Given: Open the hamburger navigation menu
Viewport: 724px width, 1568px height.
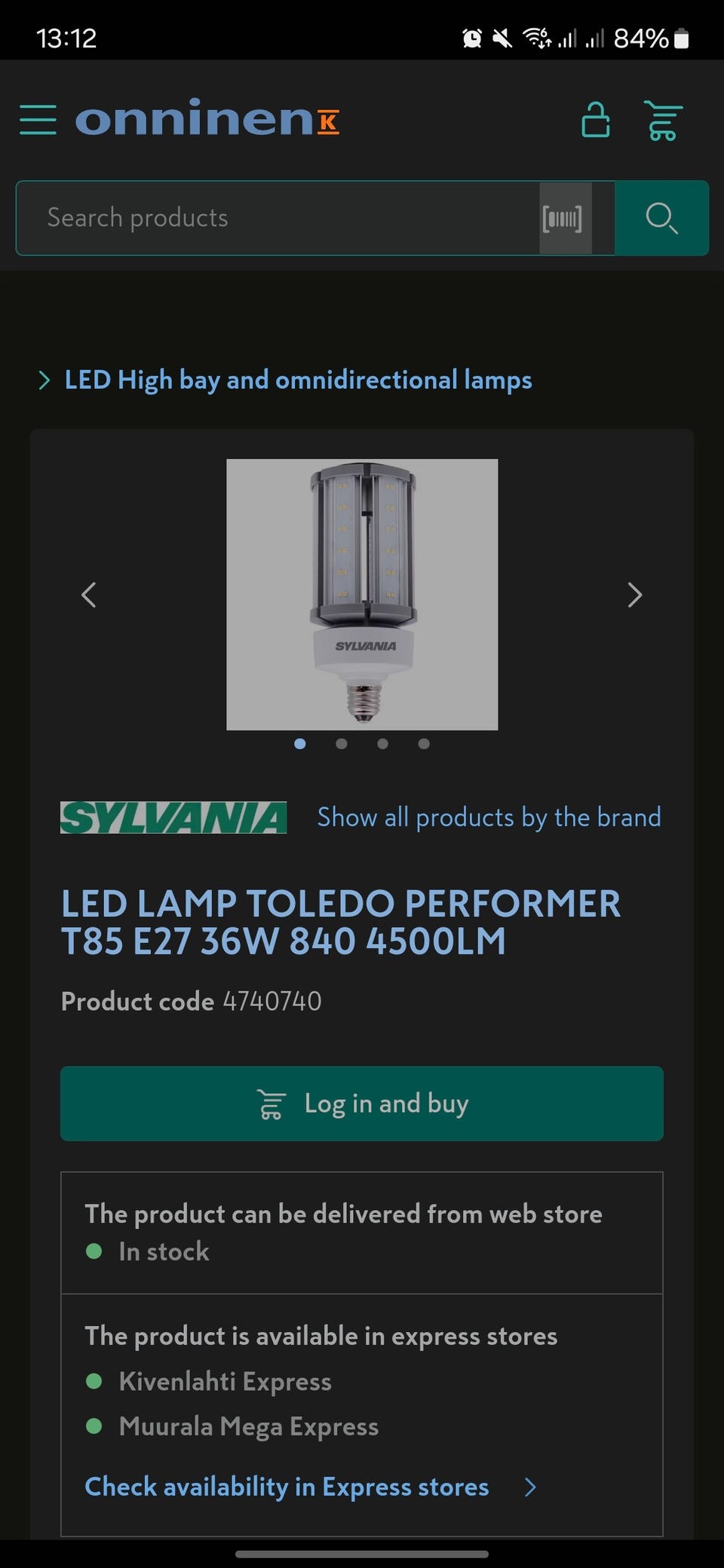Looking at the screenshot, I should point(38,120).
